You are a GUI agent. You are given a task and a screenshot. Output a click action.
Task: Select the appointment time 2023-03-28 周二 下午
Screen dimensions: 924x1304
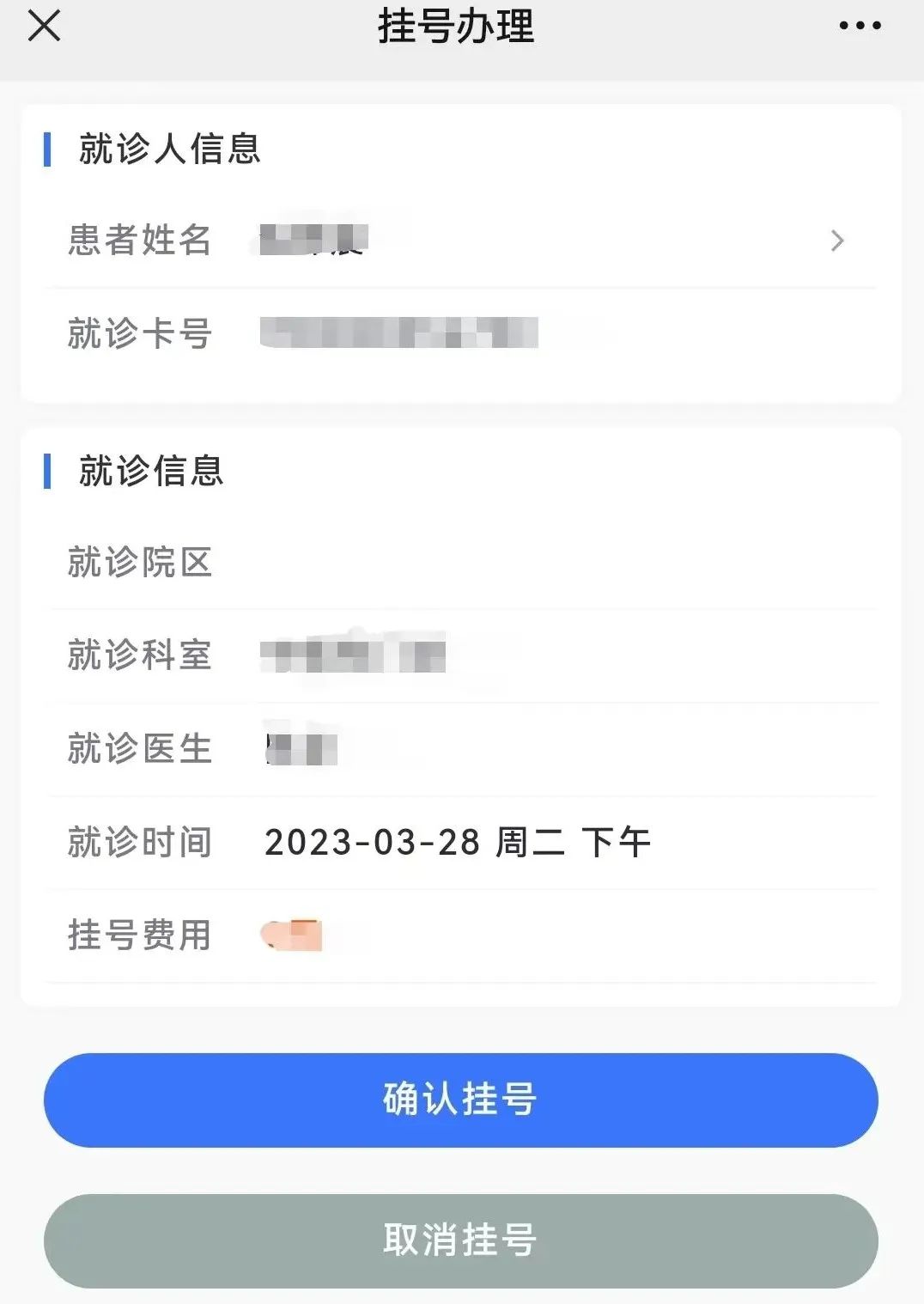click(x=459, y=843)
